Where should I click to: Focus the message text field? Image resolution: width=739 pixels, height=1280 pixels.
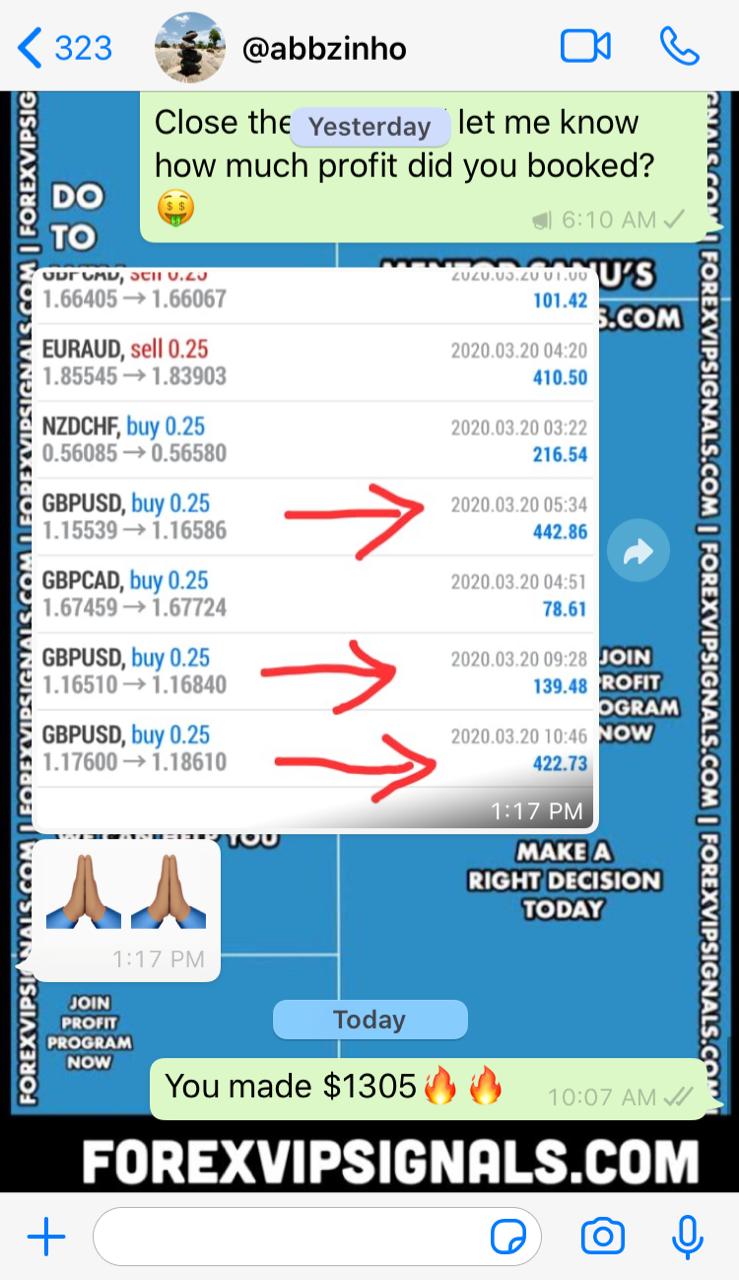tap(290, 1238)
